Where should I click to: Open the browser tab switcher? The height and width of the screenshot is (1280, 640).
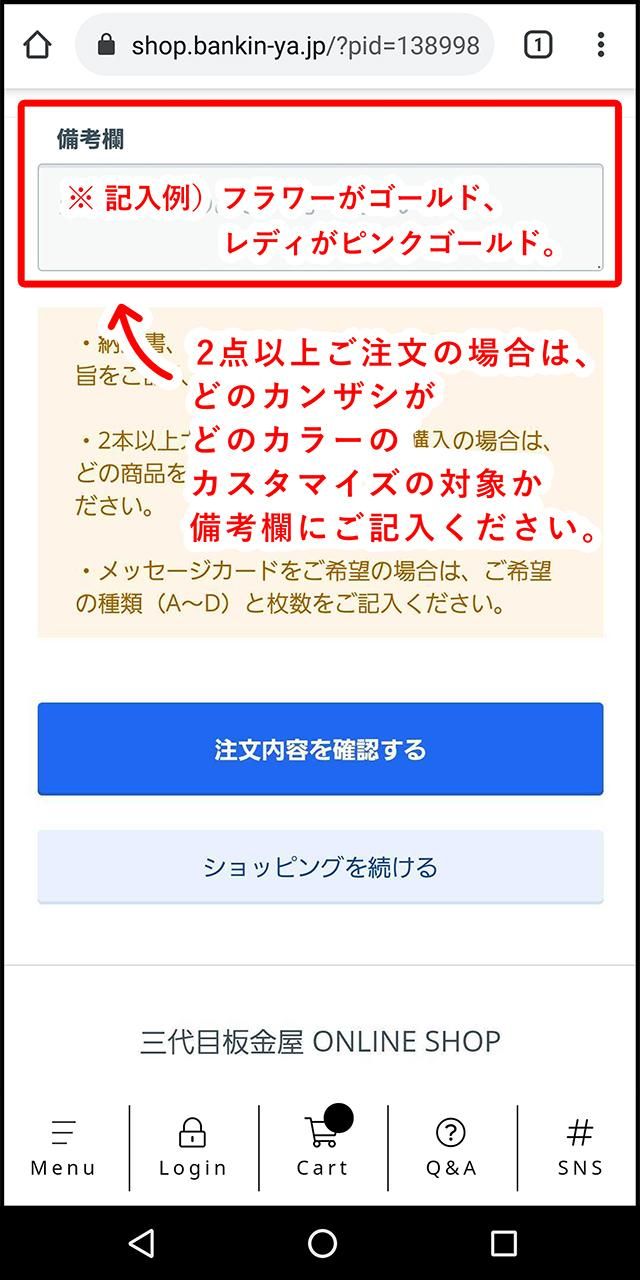click(x=538, y=45)
